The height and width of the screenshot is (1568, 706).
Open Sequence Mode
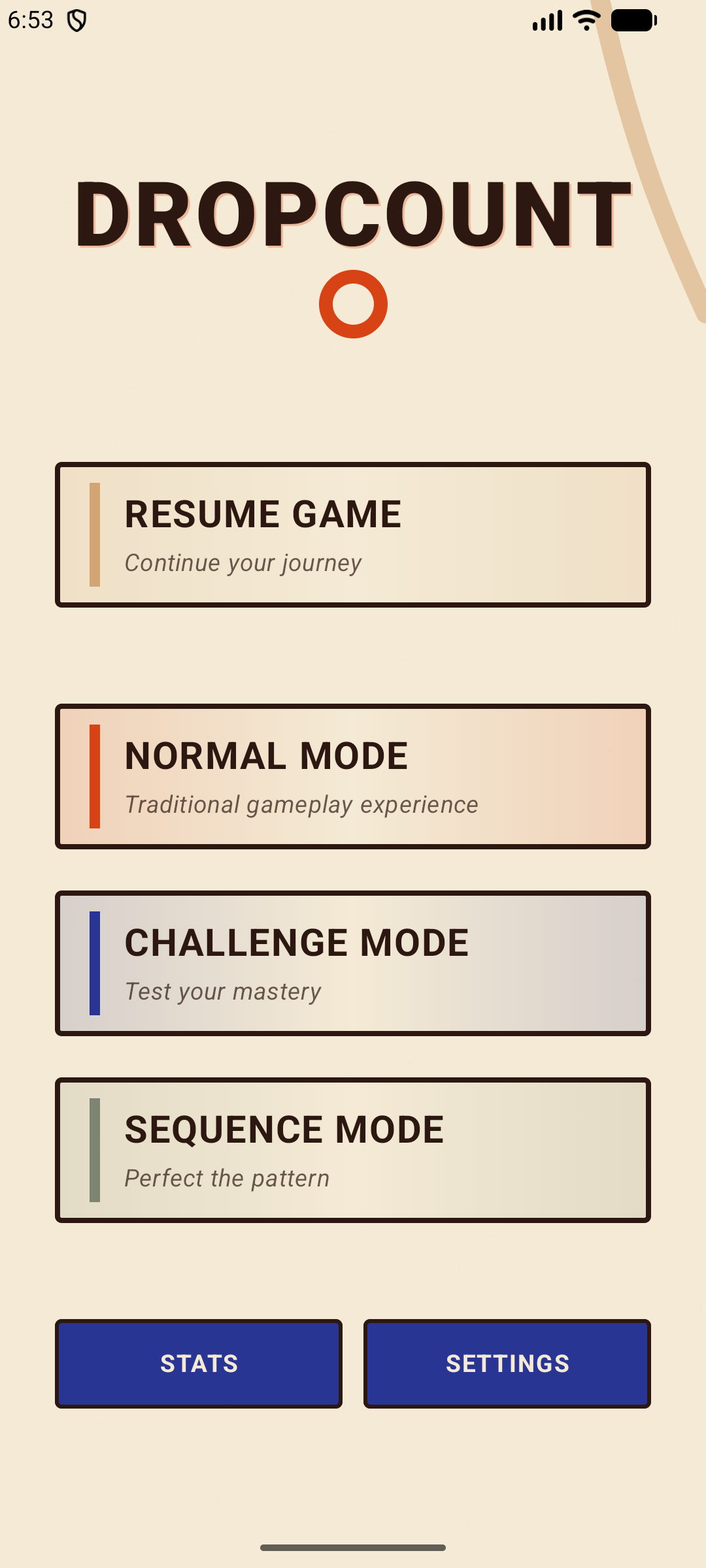[353, 1151]
